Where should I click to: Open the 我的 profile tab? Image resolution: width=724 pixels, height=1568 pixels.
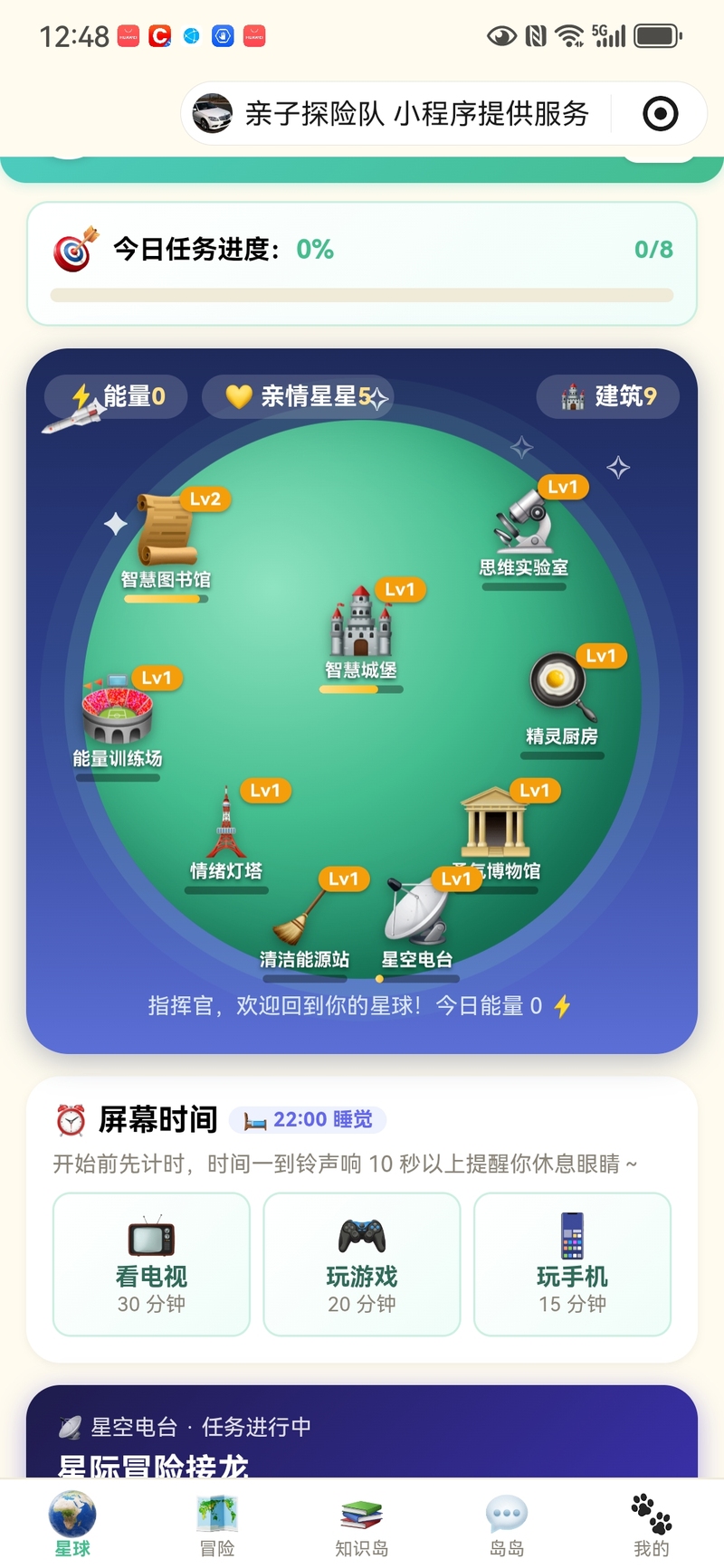pyautogui.click(x=652, y=1525)
